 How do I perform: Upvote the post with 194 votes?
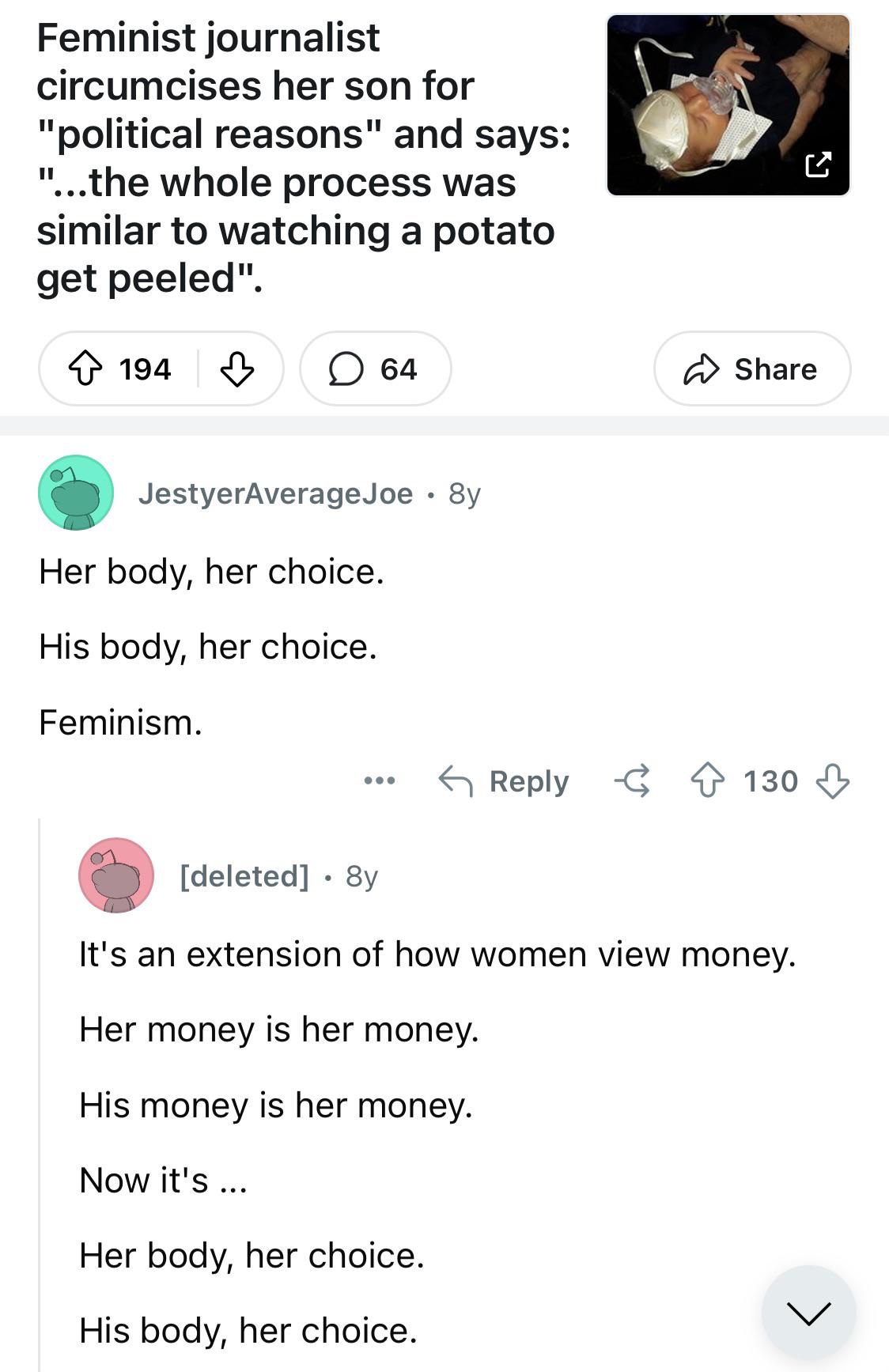coord(85,369)
